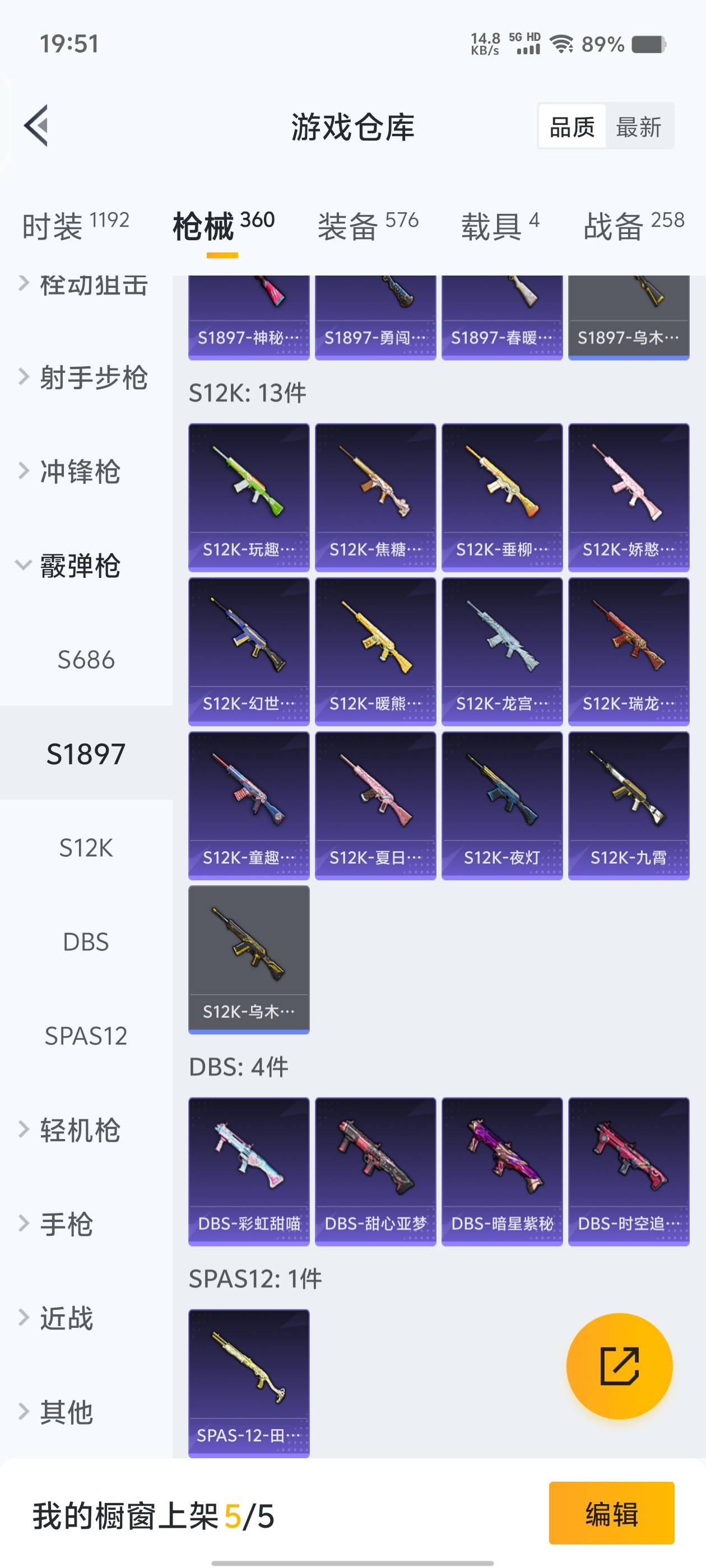The image size is (706, 1568).
Task: Expand the 冲锋枪 category
Action: 79,472
